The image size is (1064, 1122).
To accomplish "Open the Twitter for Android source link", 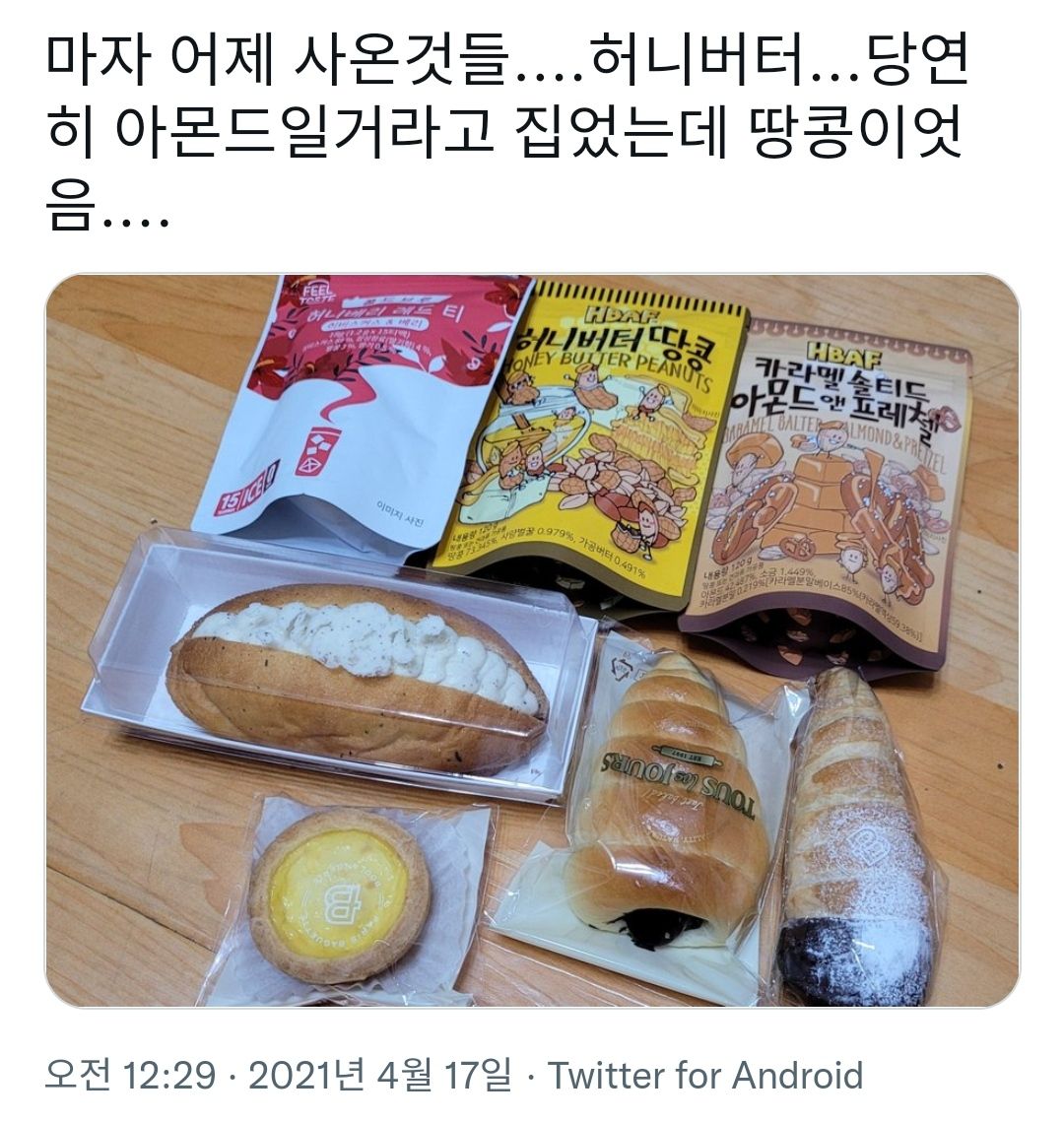I will click(x=704, y=1075).
